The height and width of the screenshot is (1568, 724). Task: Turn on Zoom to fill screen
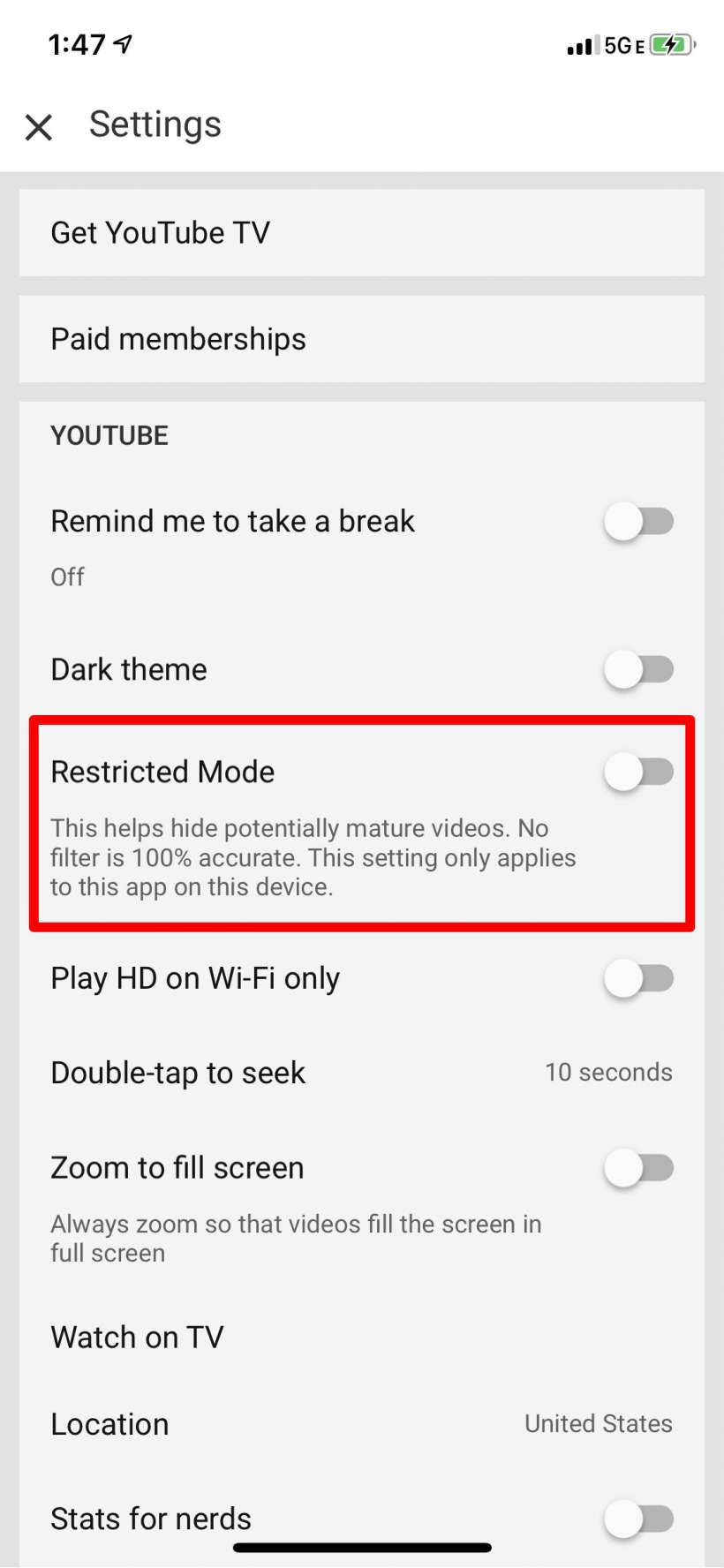[x=638, y=1168]
